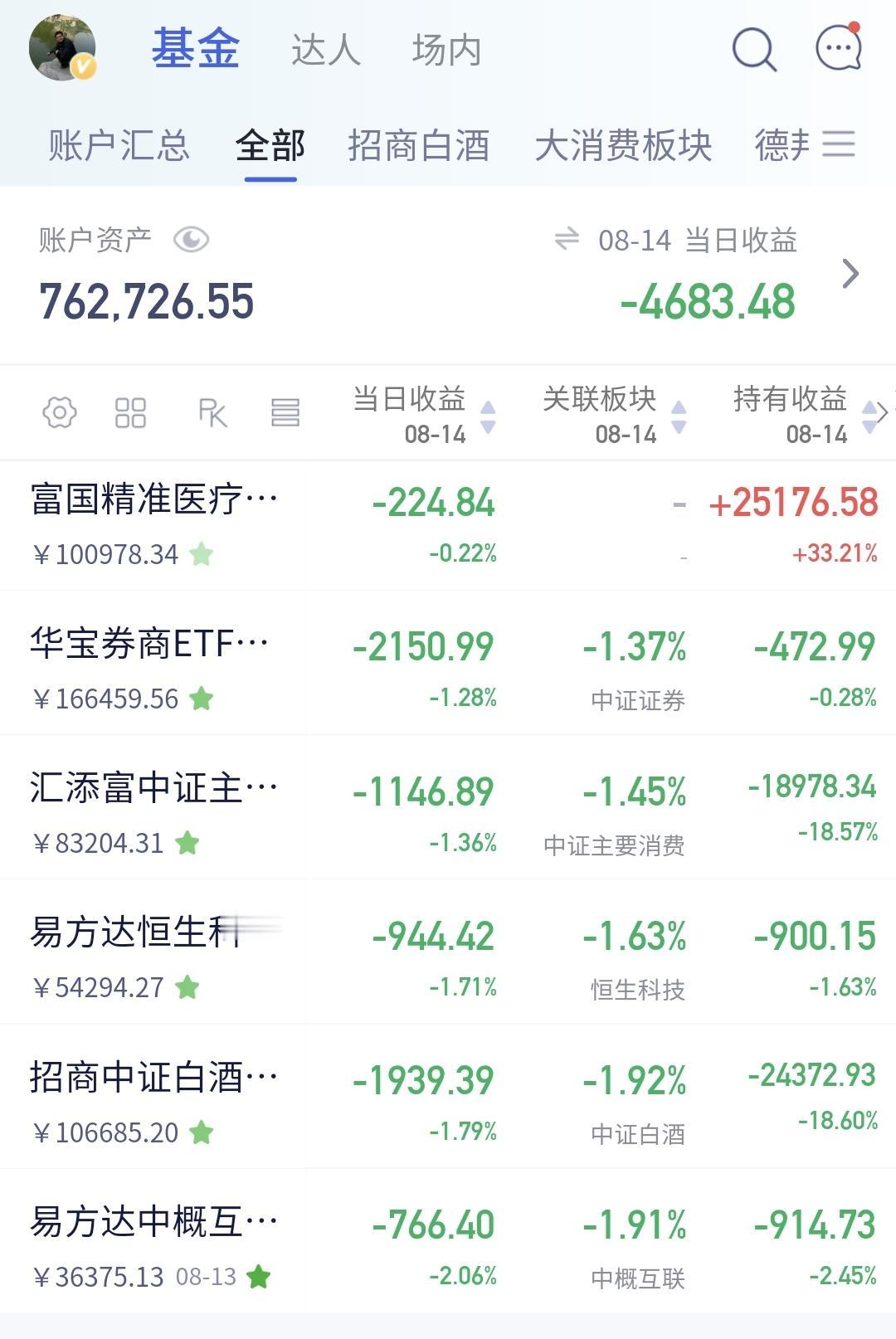Open the daily earnings detail chevron
896x1339 pixels.
[x=850, y=274]
